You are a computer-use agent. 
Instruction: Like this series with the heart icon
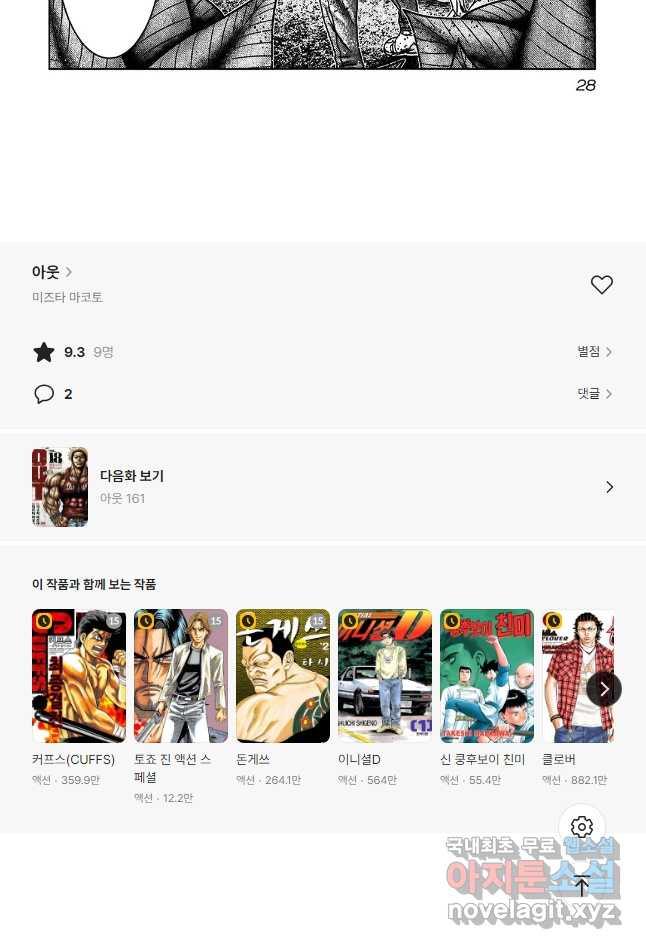tap(601, 285)
